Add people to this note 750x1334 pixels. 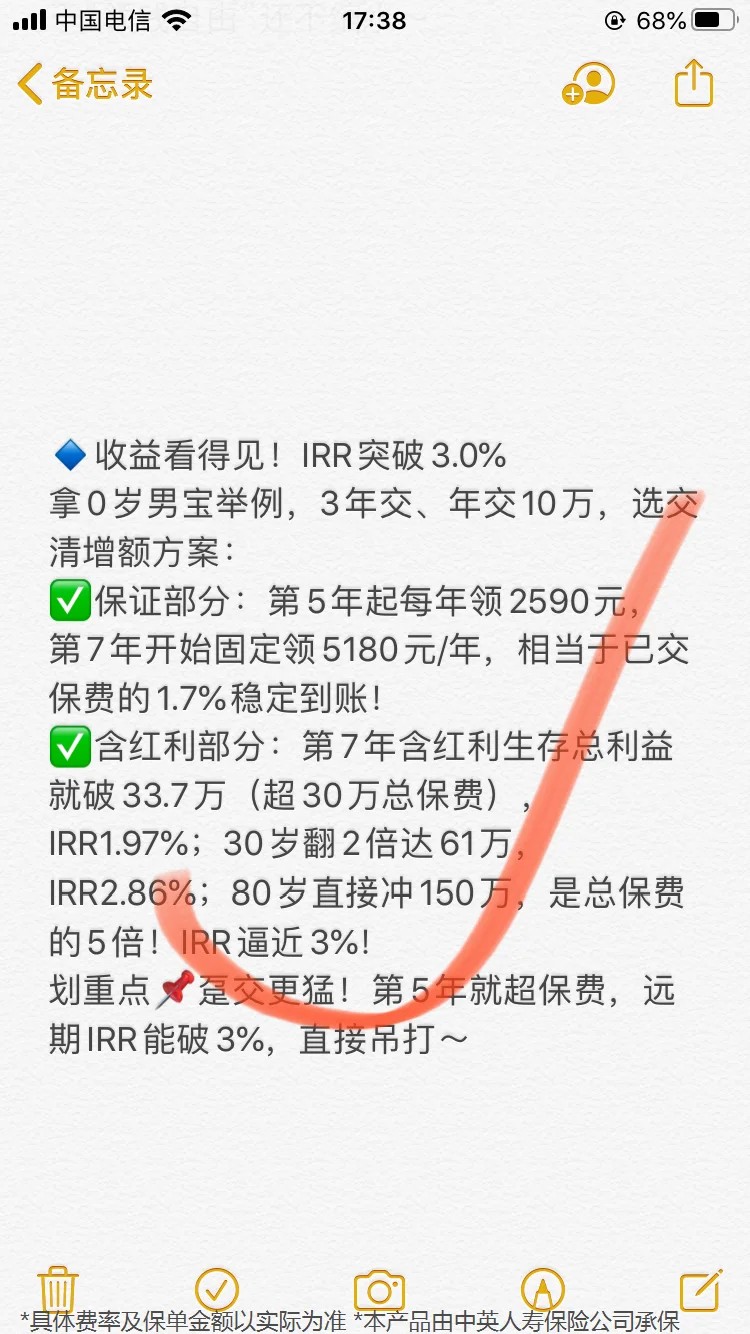tap(588, 84)
